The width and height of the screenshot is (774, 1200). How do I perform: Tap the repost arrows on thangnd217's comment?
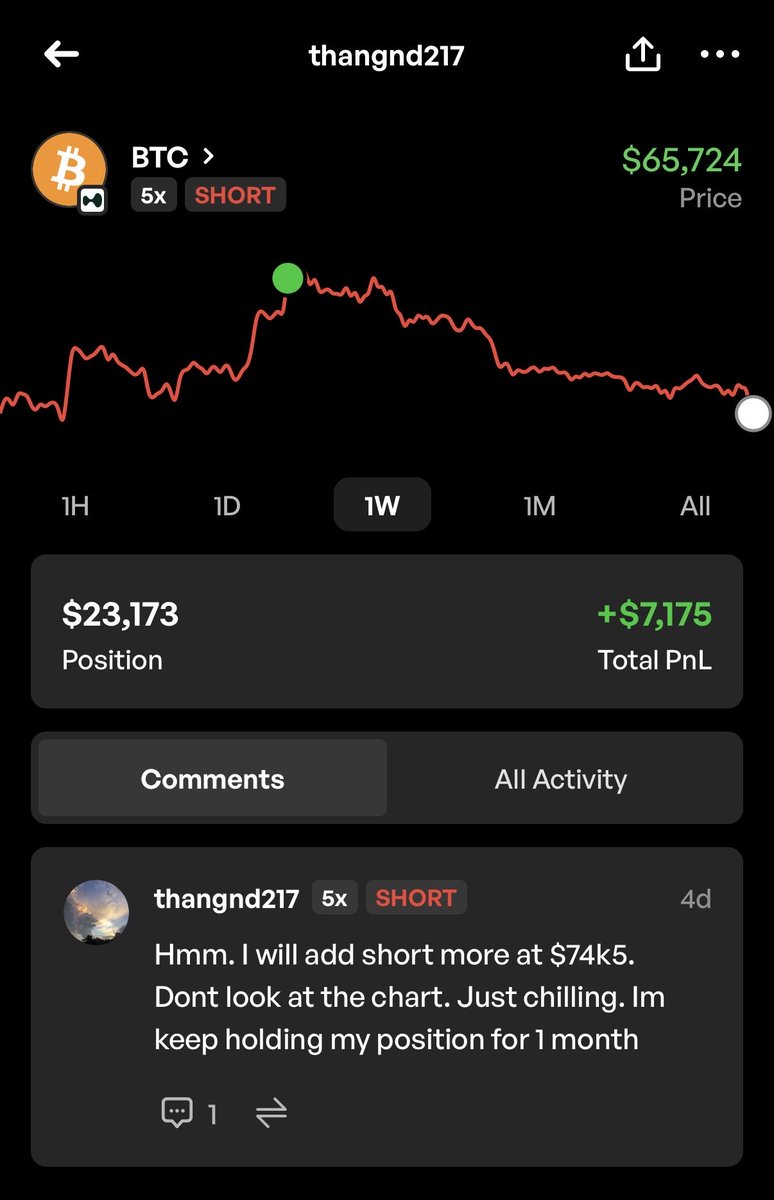coord(271,1113)
